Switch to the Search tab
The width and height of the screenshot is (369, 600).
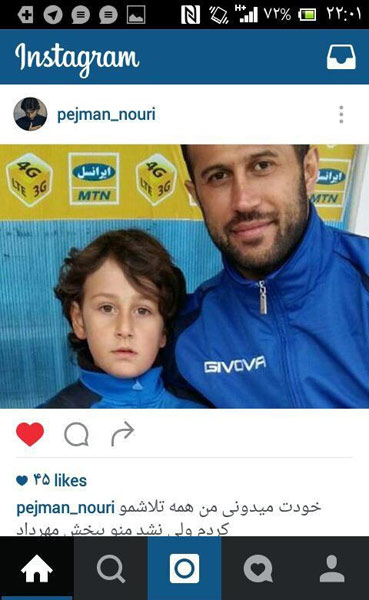[x=111, y=568]
